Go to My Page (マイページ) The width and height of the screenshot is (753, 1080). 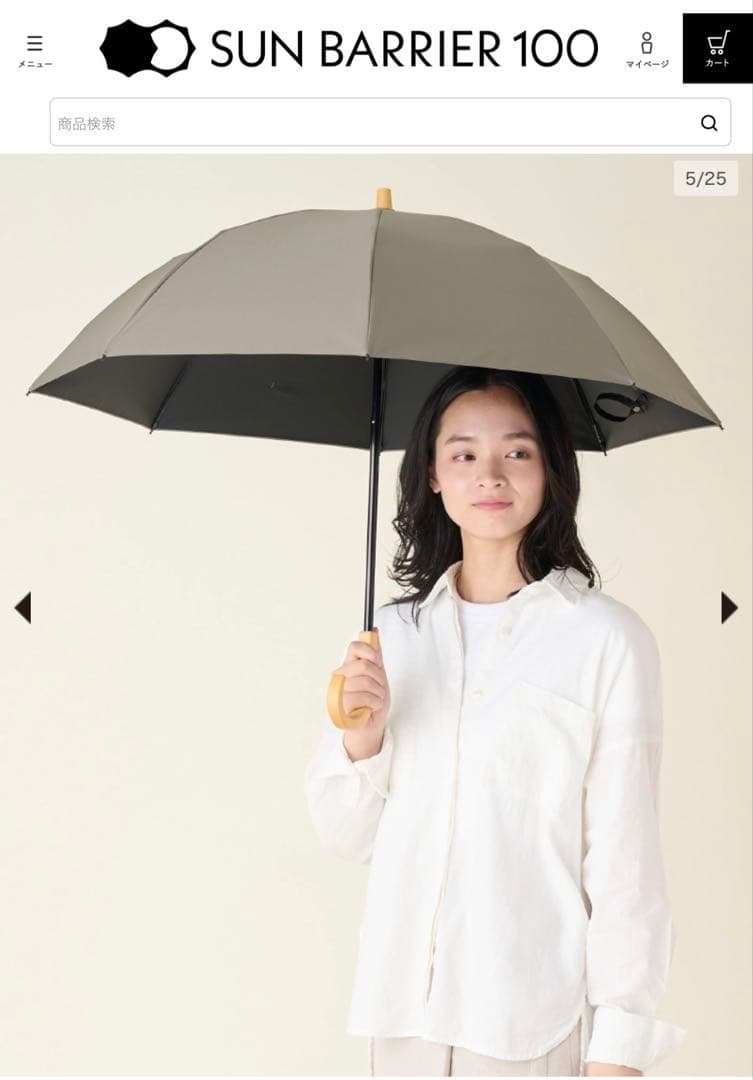click(647, 49)
